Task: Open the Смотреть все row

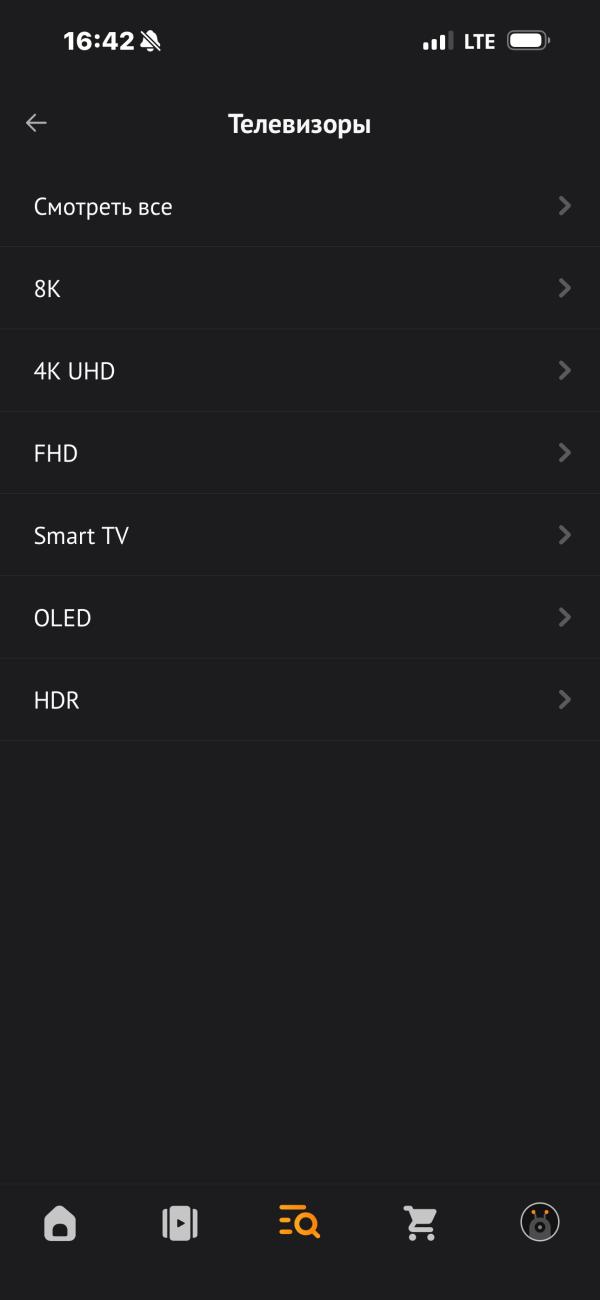Action: (x=300, y=207)
